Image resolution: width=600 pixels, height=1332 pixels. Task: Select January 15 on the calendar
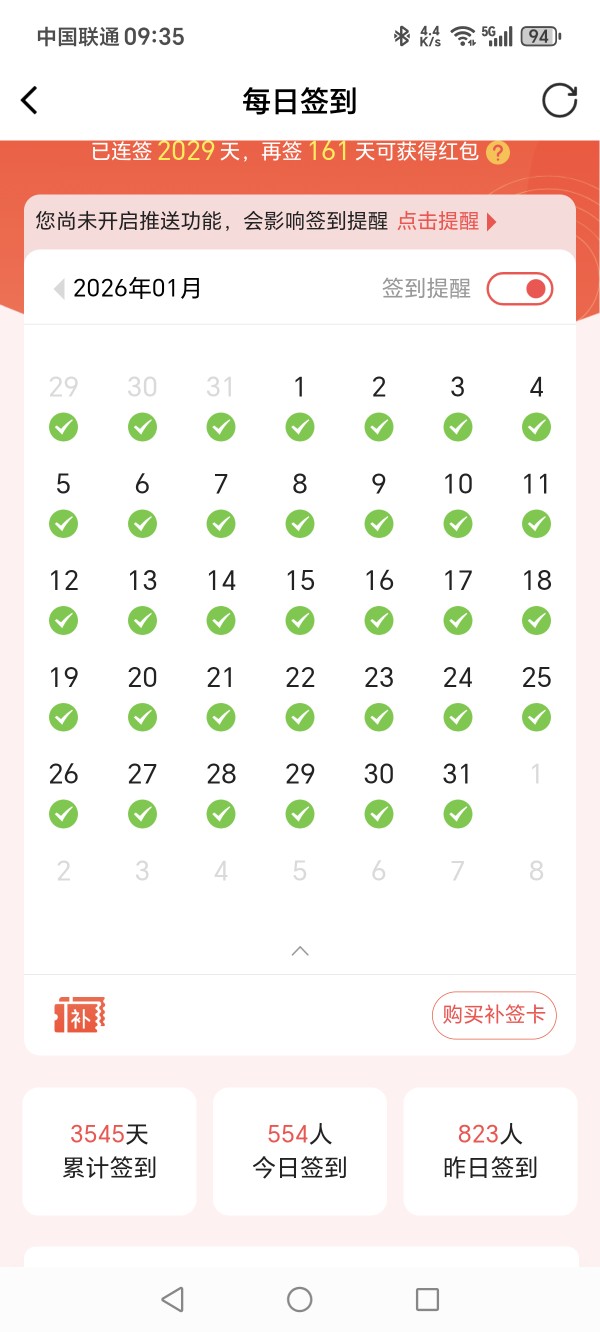[300, 598]
